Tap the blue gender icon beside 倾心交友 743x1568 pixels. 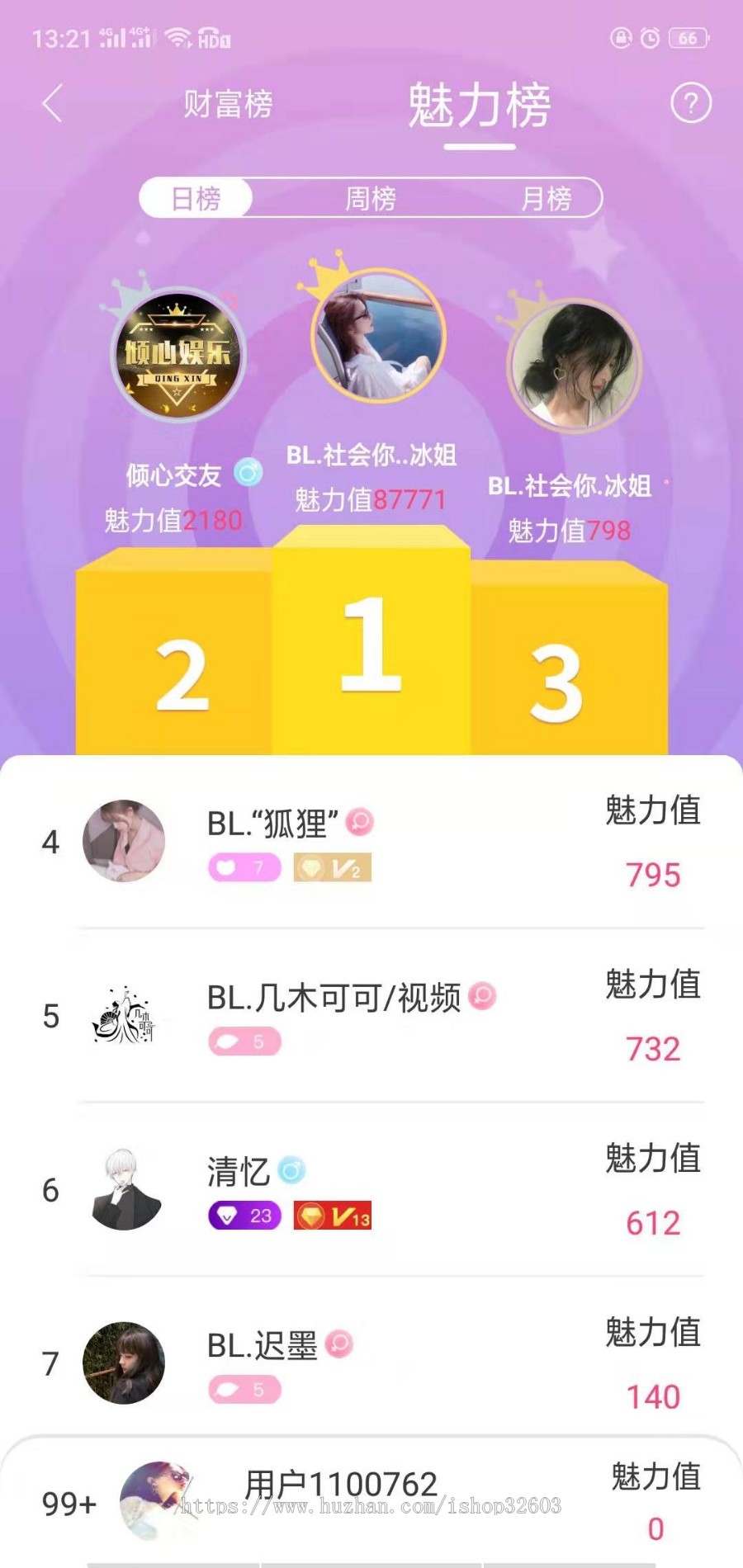(x=245, y=472)
